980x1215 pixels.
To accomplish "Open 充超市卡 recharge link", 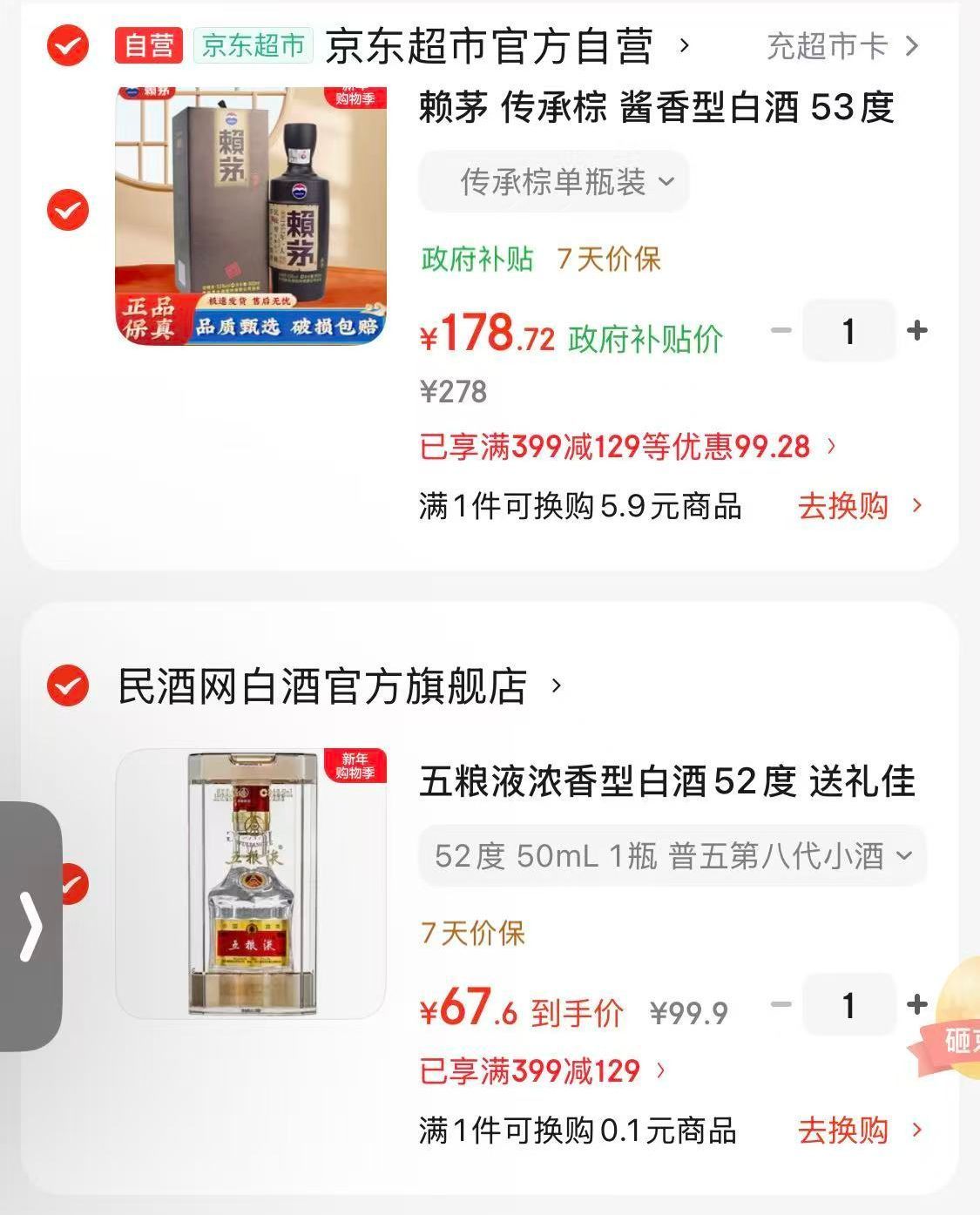I will coord(841,46).
